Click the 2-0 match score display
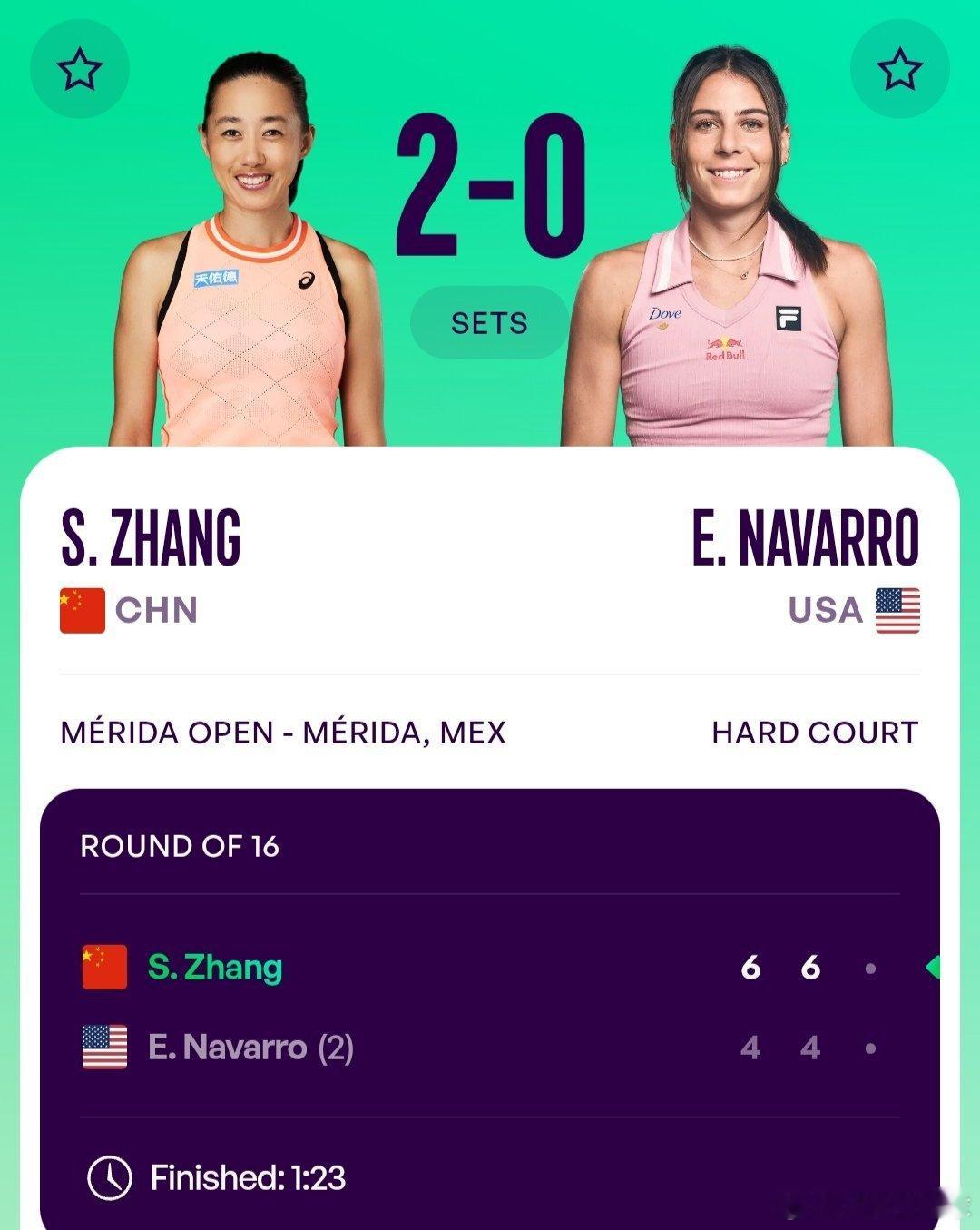Viewport: 980px width, 1230px height. 488,182
